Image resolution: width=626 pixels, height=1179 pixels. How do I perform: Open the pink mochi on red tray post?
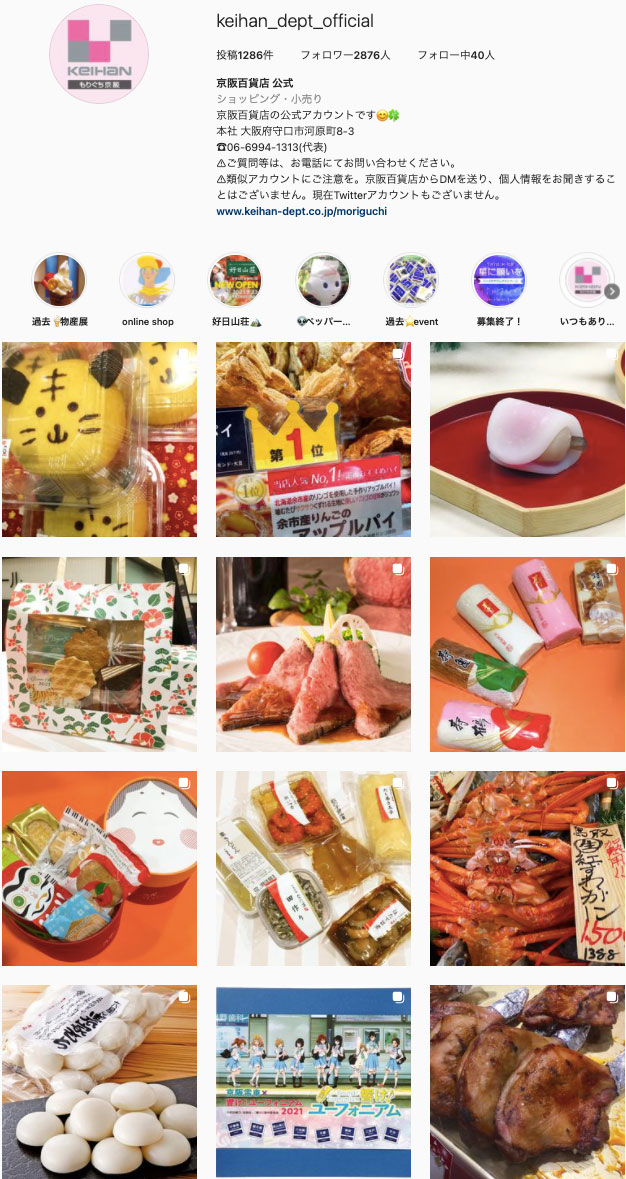point(527,439)
